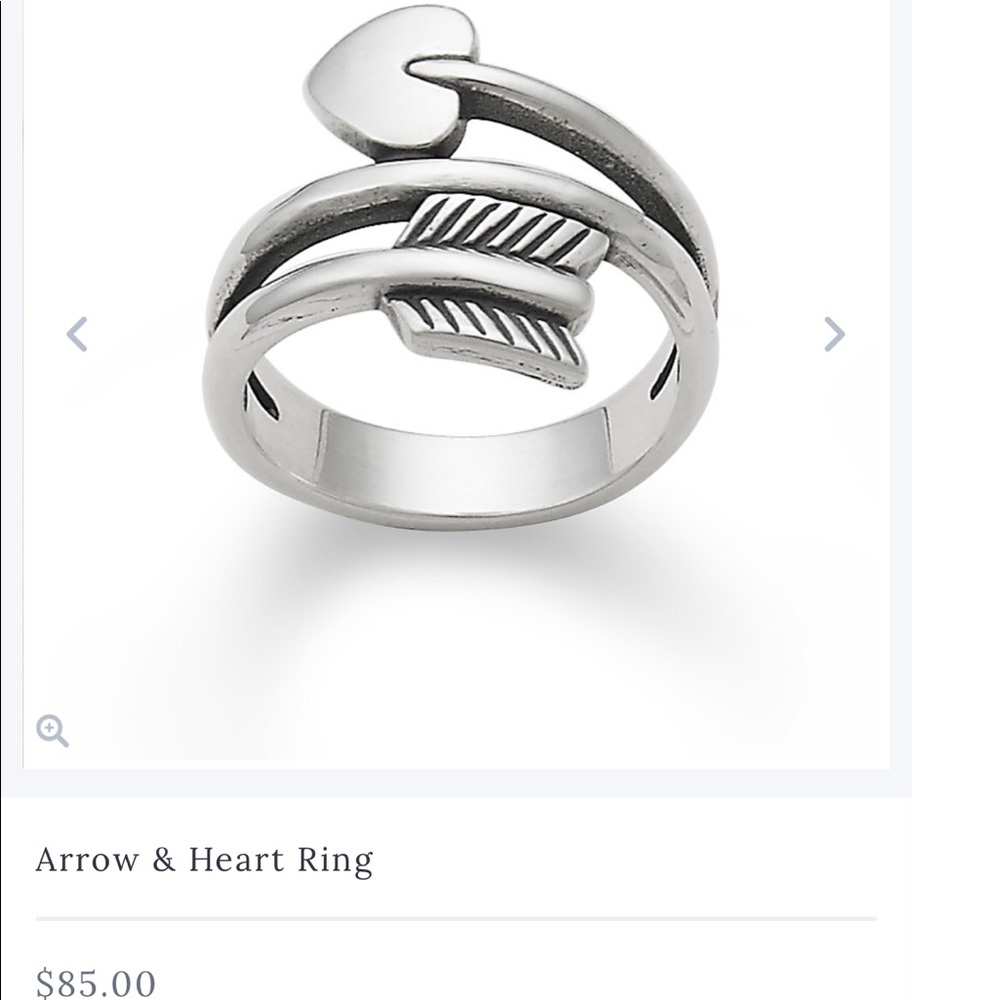Open the Arrow & Heart Ring photo
1000x1000 pixels.
[460, 300]
